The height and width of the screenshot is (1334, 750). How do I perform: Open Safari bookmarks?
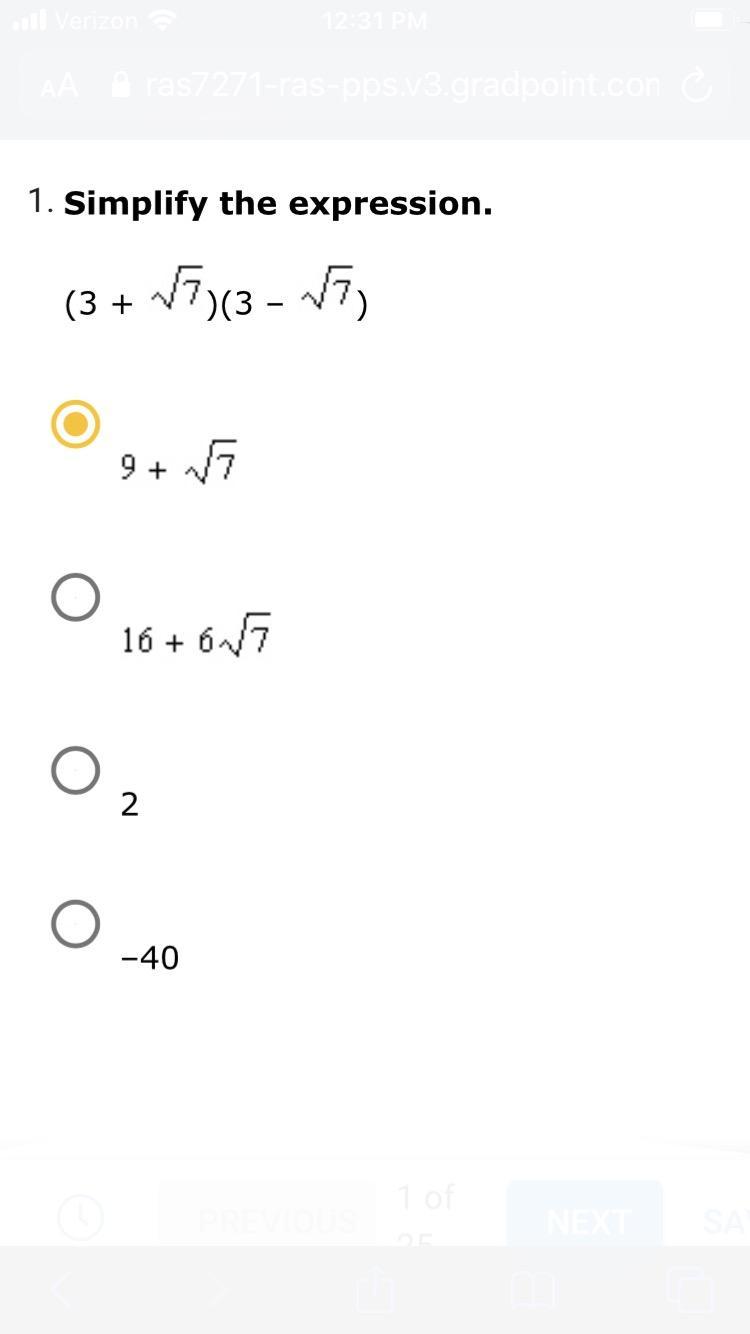point(532,1290)
